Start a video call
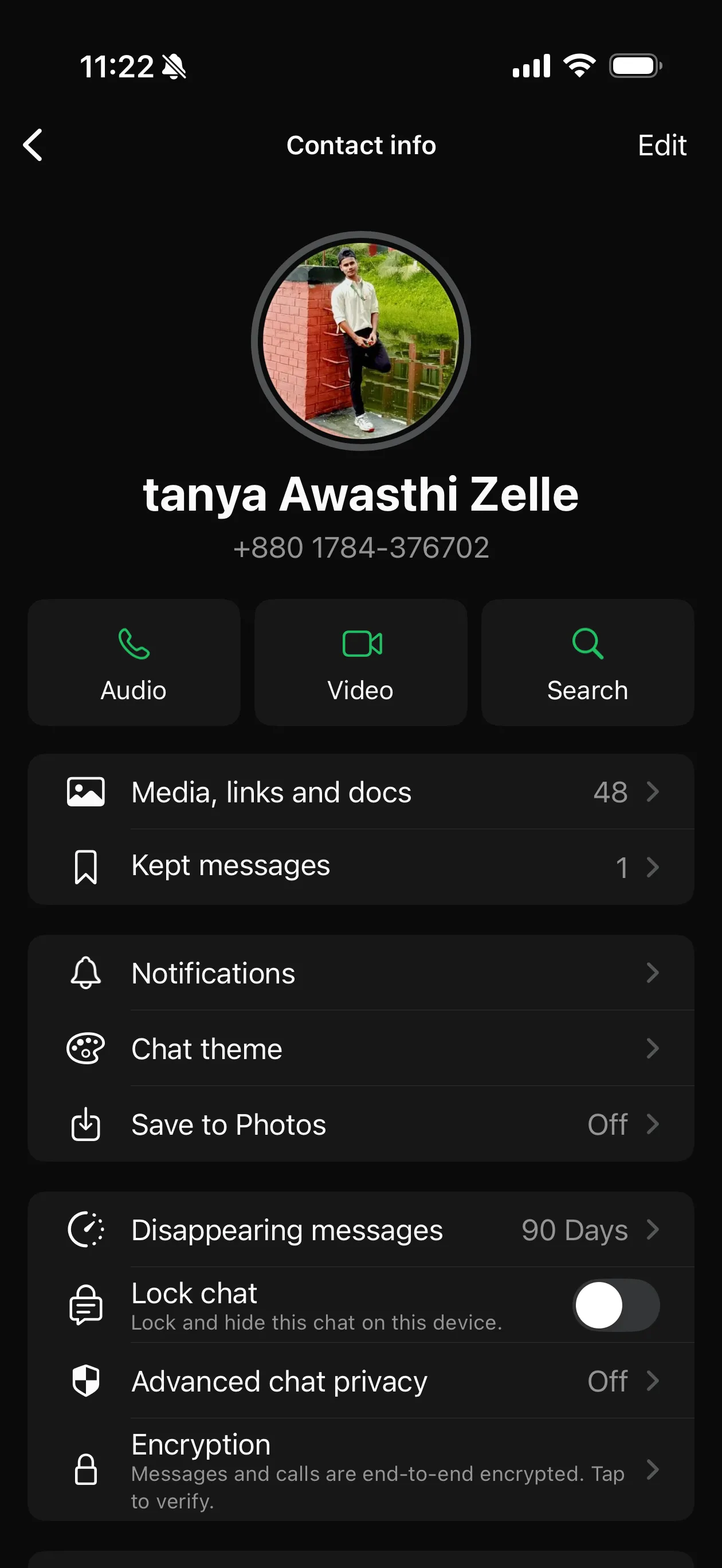 click(361, 663)
